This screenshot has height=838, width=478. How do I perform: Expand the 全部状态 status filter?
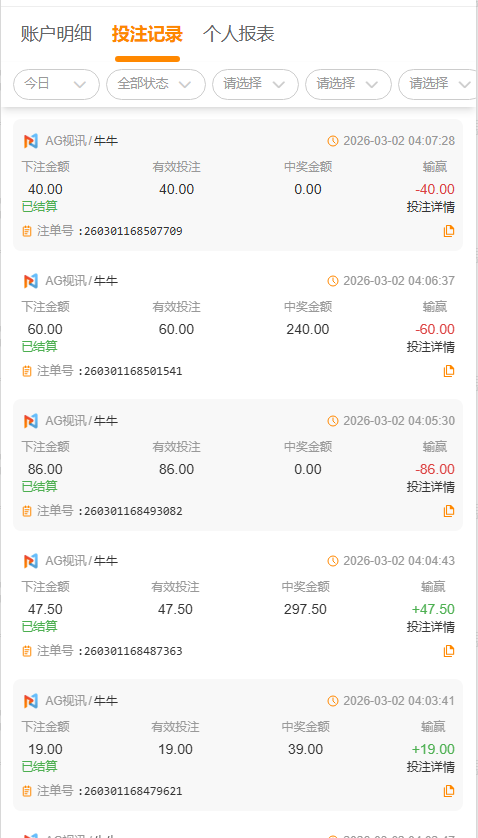click(156, 84)
